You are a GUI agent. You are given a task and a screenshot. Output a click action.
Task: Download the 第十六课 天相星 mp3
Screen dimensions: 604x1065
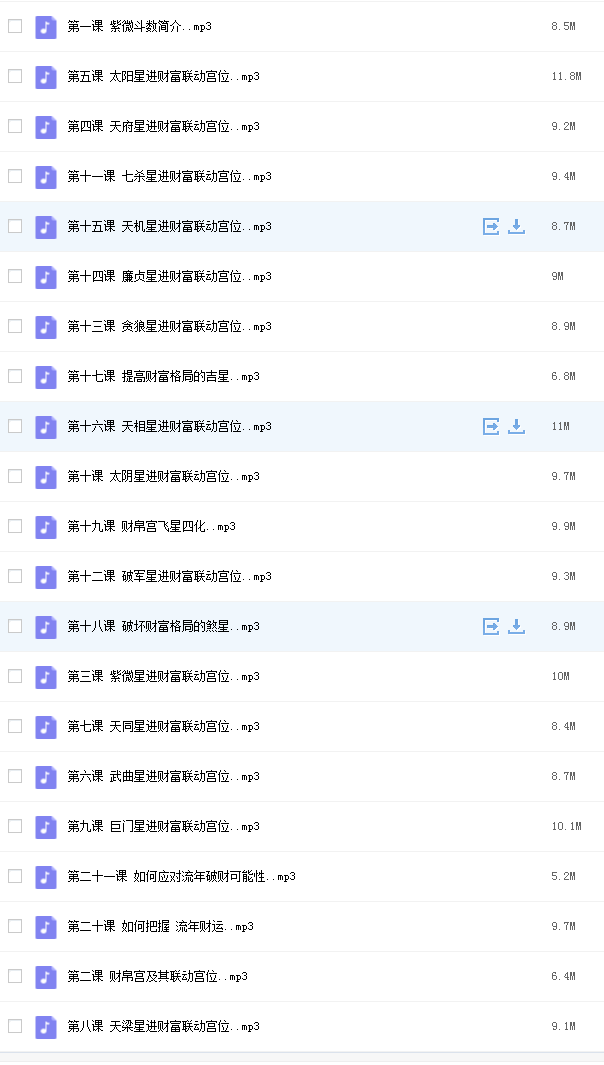point(516,426)
